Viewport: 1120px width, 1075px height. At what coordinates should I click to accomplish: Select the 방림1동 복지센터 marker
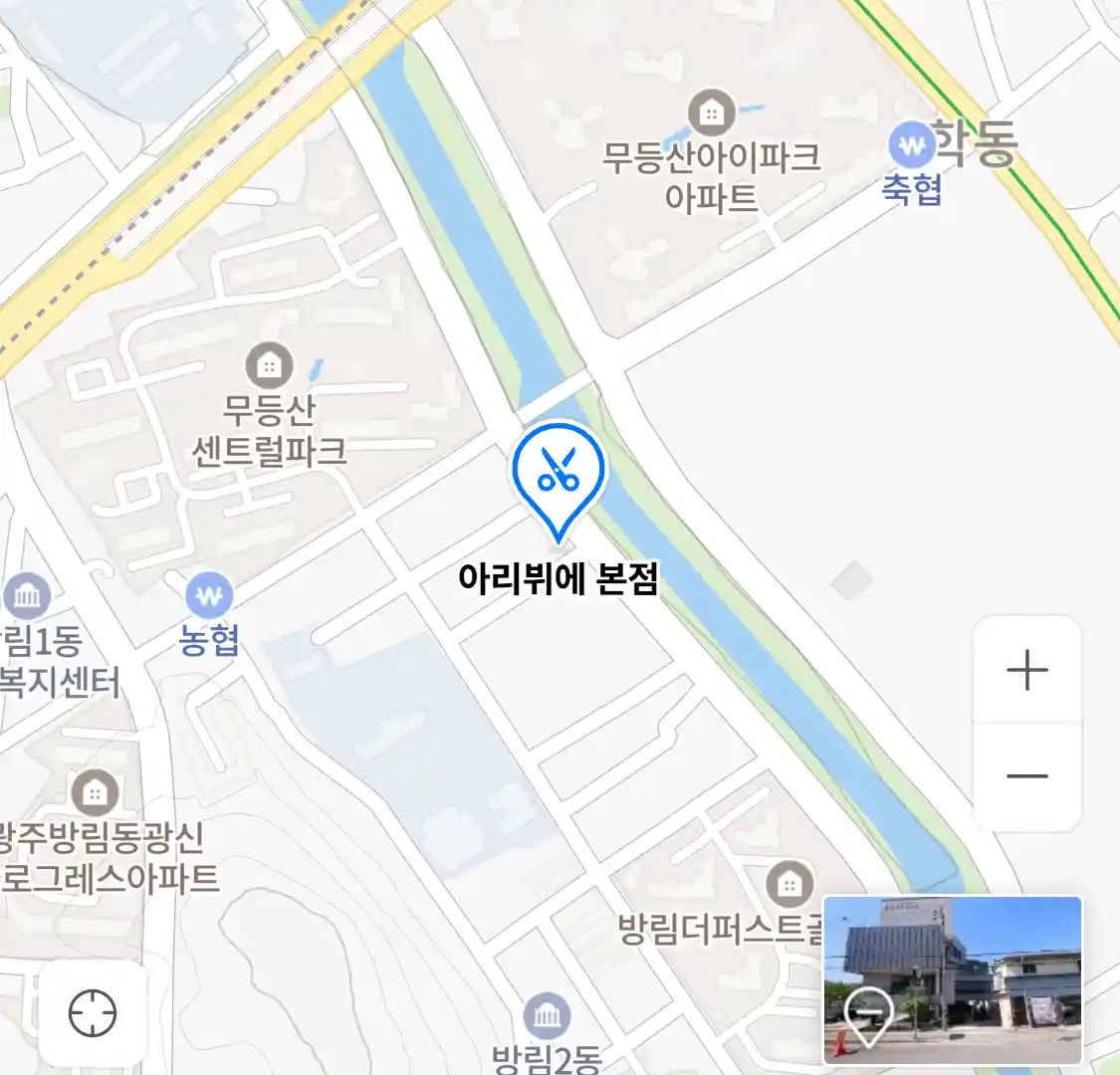point(27,596)
